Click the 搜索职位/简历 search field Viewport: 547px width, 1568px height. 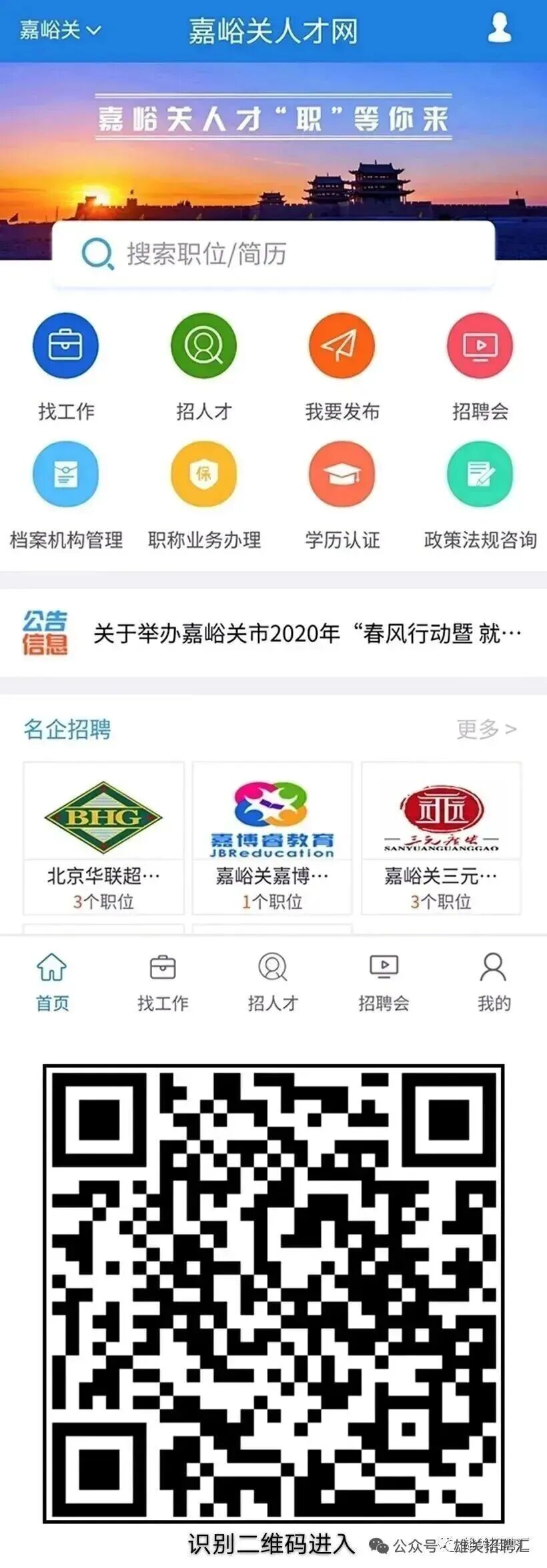tap(267, 254)
